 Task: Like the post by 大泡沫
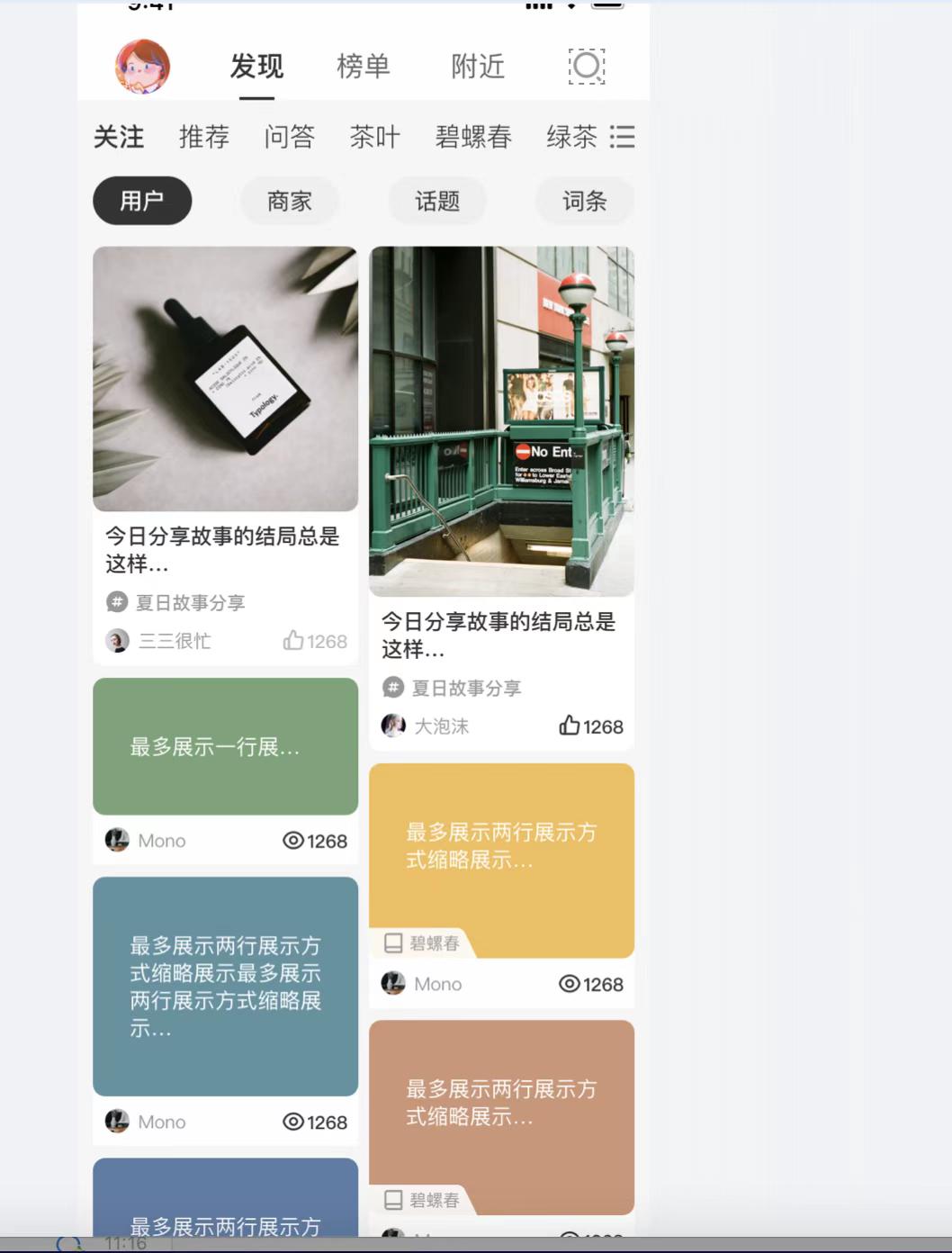point(570,726)
